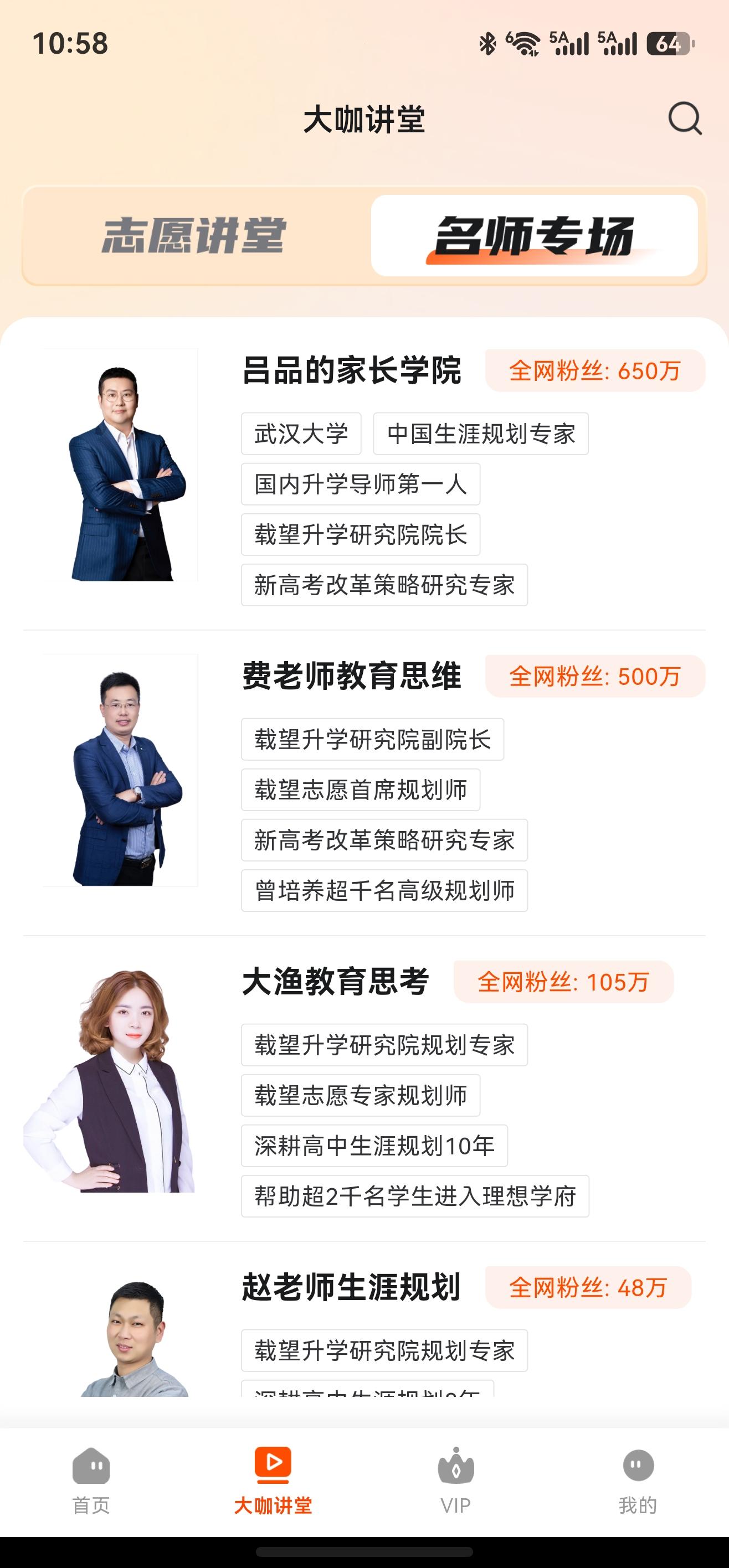View 大渔教育思考 teacher profile
The height and width of the screenshot is (1568, 729).
point(336,981)
